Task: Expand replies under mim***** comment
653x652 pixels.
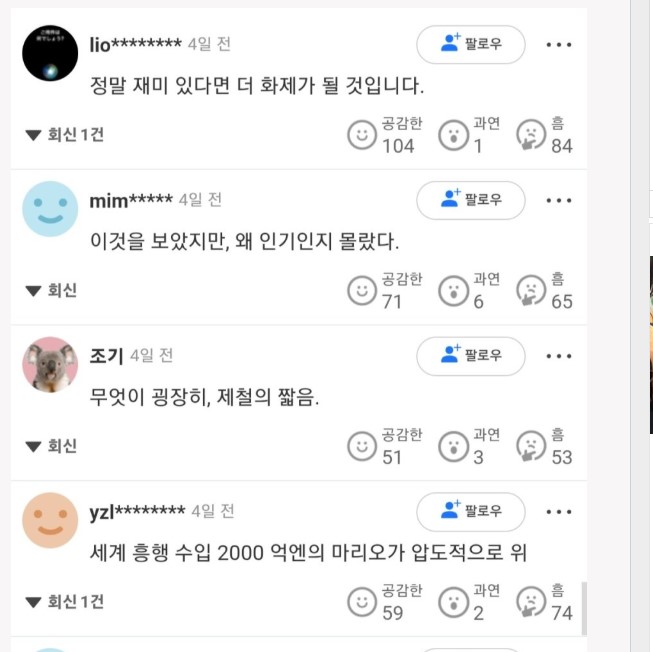Action: coord(51,291)
